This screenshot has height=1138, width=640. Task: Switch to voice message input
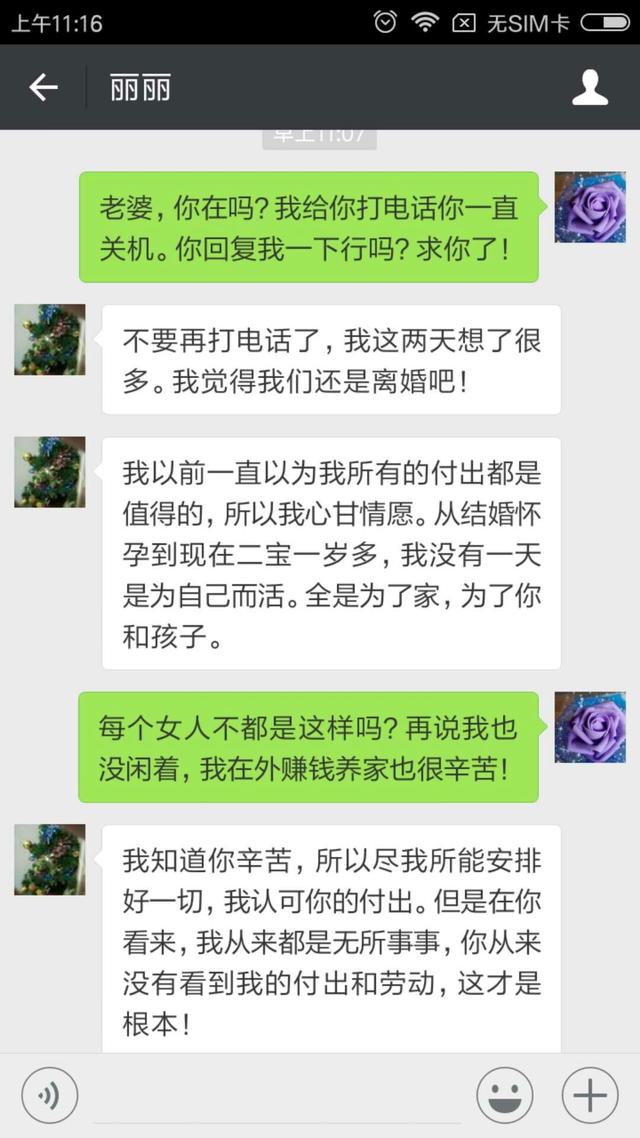coord(50,1096)
